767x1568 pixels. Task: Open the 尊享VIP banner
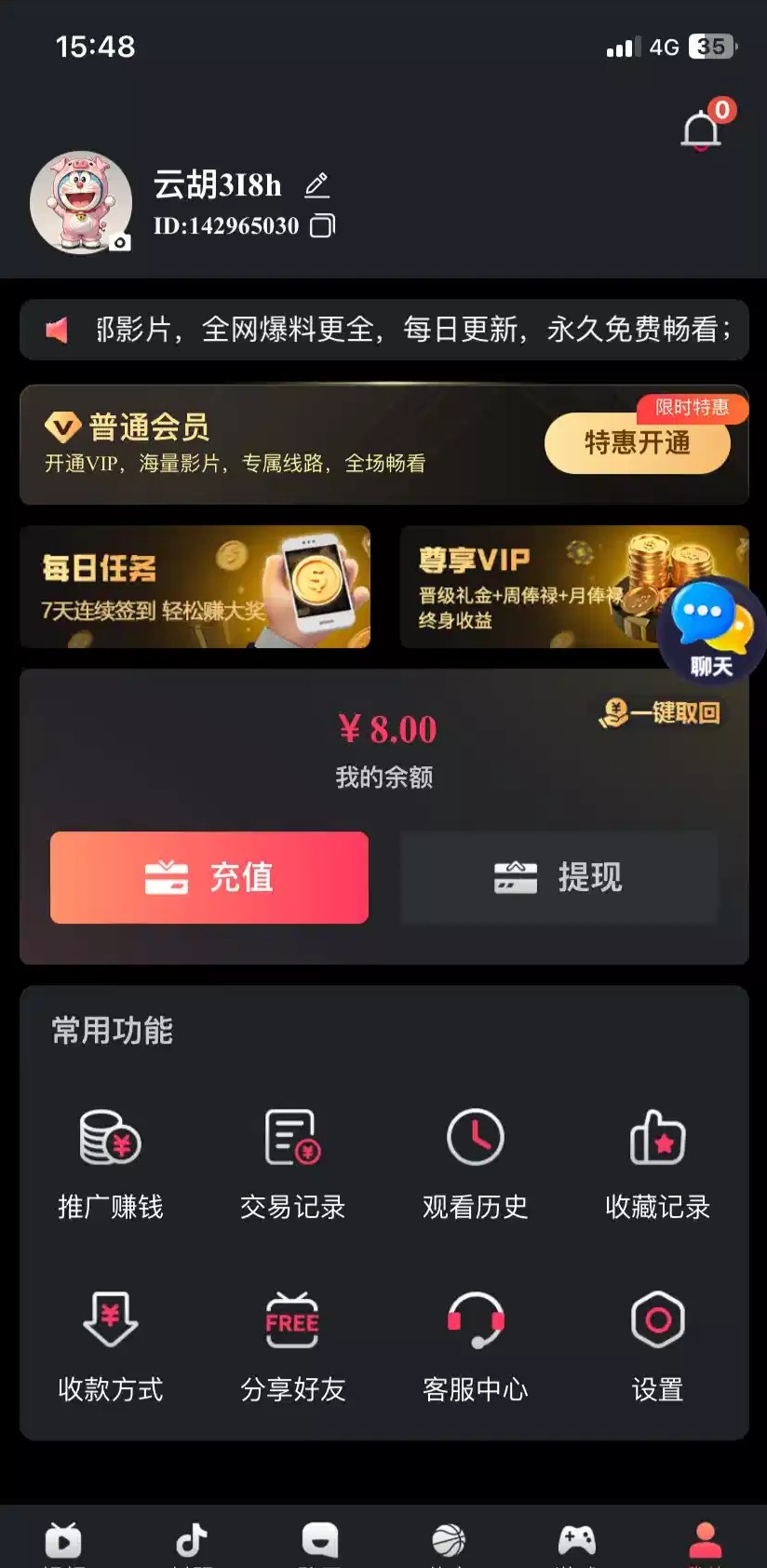pos(531,587)
